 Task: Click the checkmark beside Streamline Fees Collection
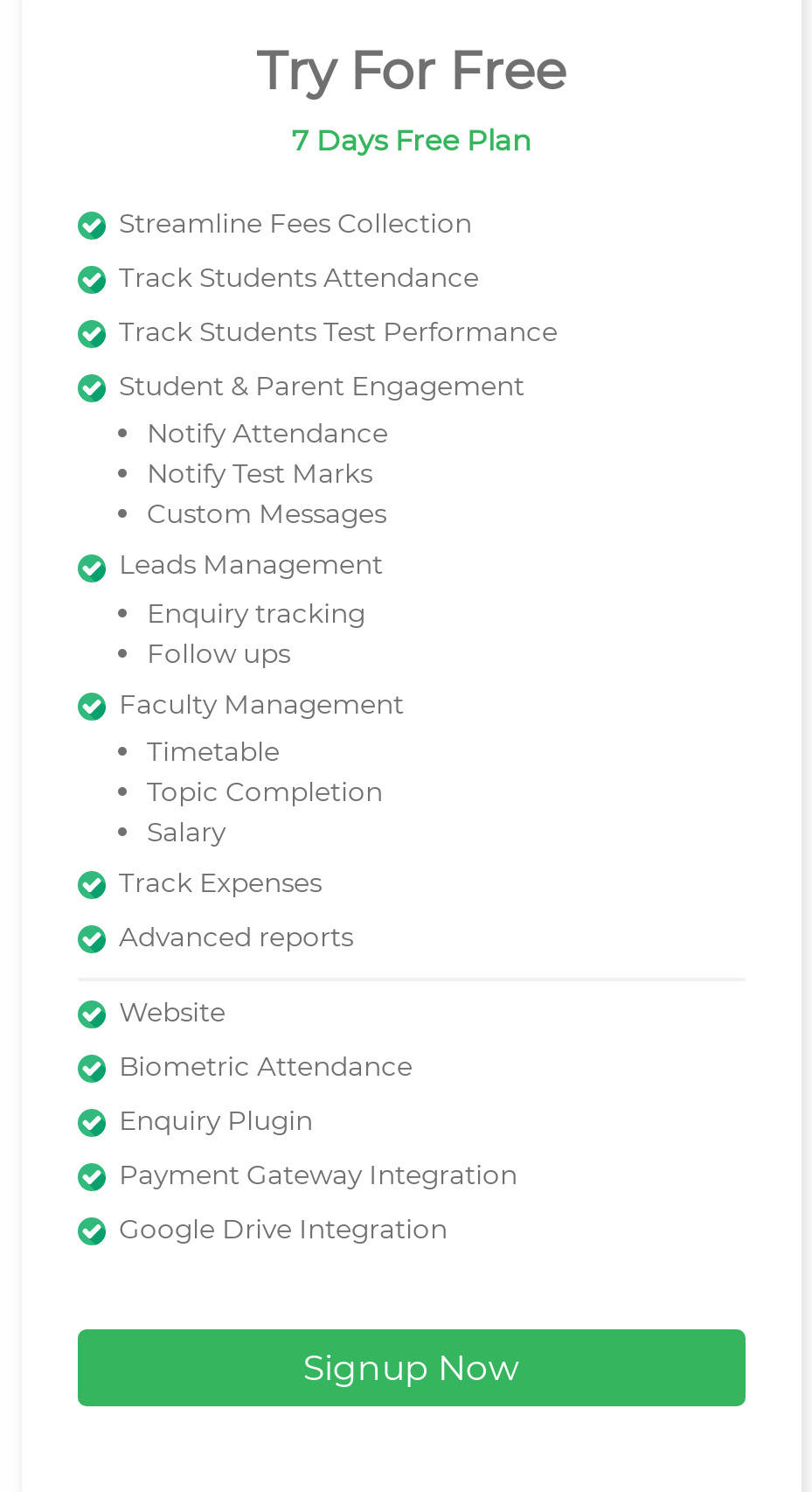(92, 225)
